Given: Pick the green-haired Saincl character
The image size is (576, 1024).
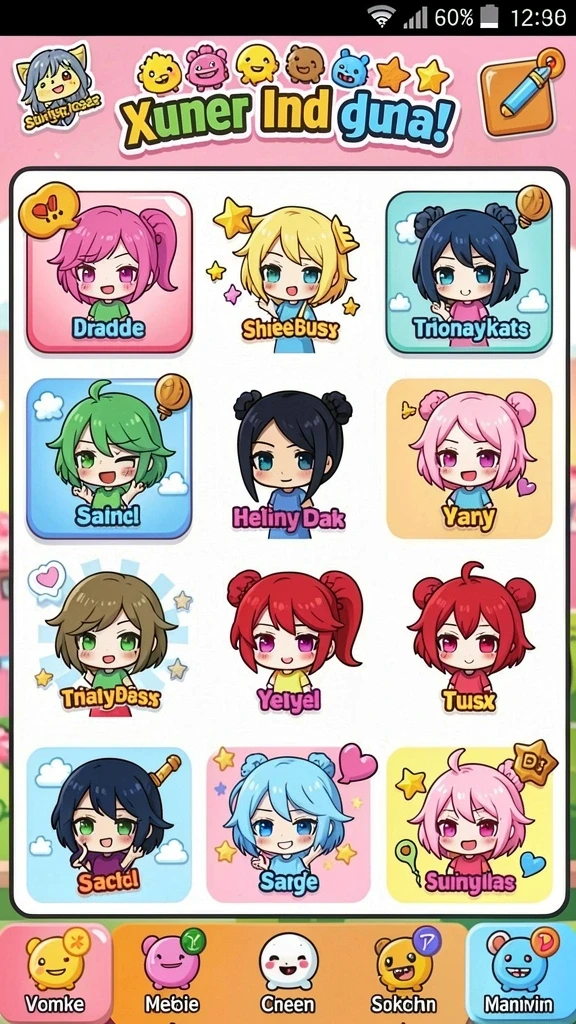Looking at the screenshot, I should (x=109, y=458).
